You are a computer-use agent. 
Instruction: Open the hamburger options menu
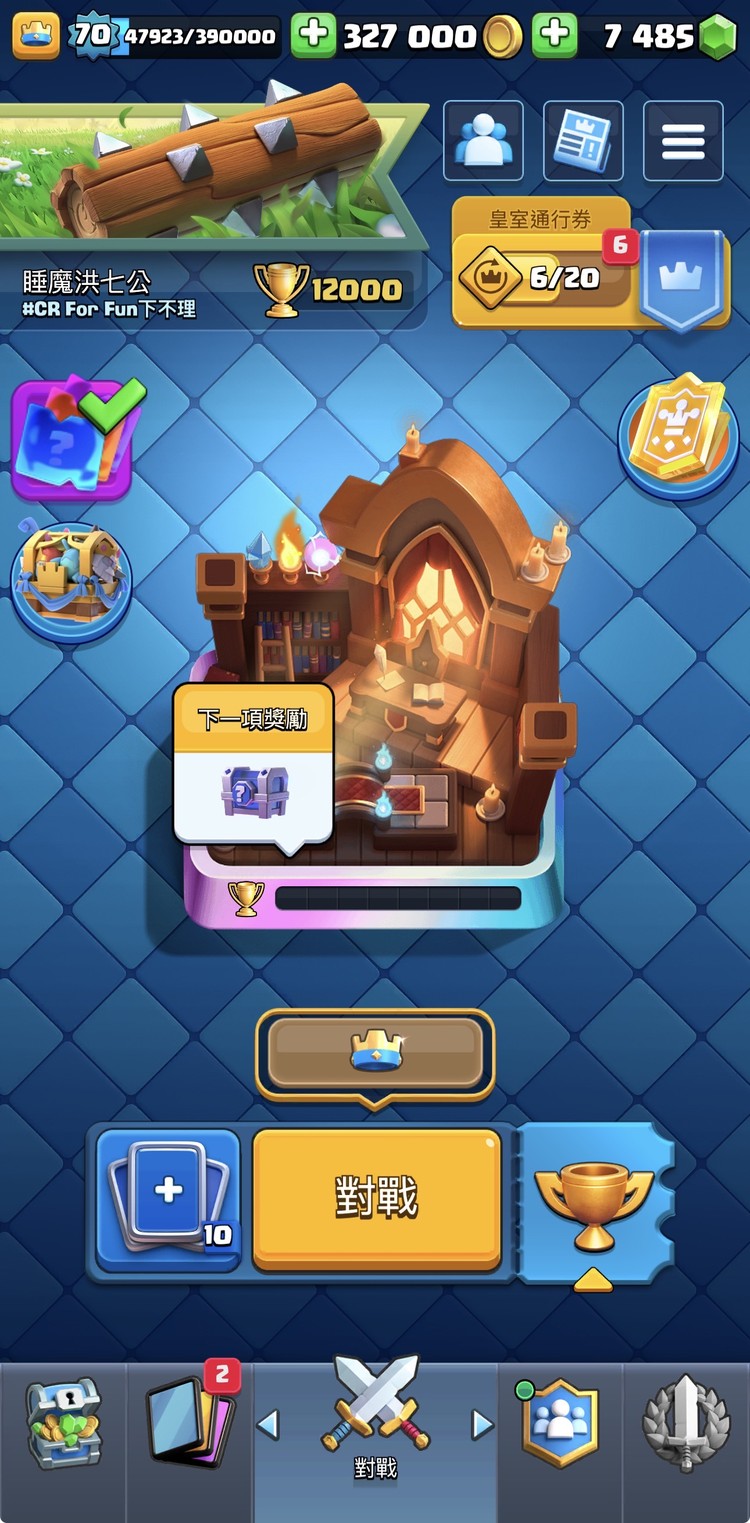[683, 141]
